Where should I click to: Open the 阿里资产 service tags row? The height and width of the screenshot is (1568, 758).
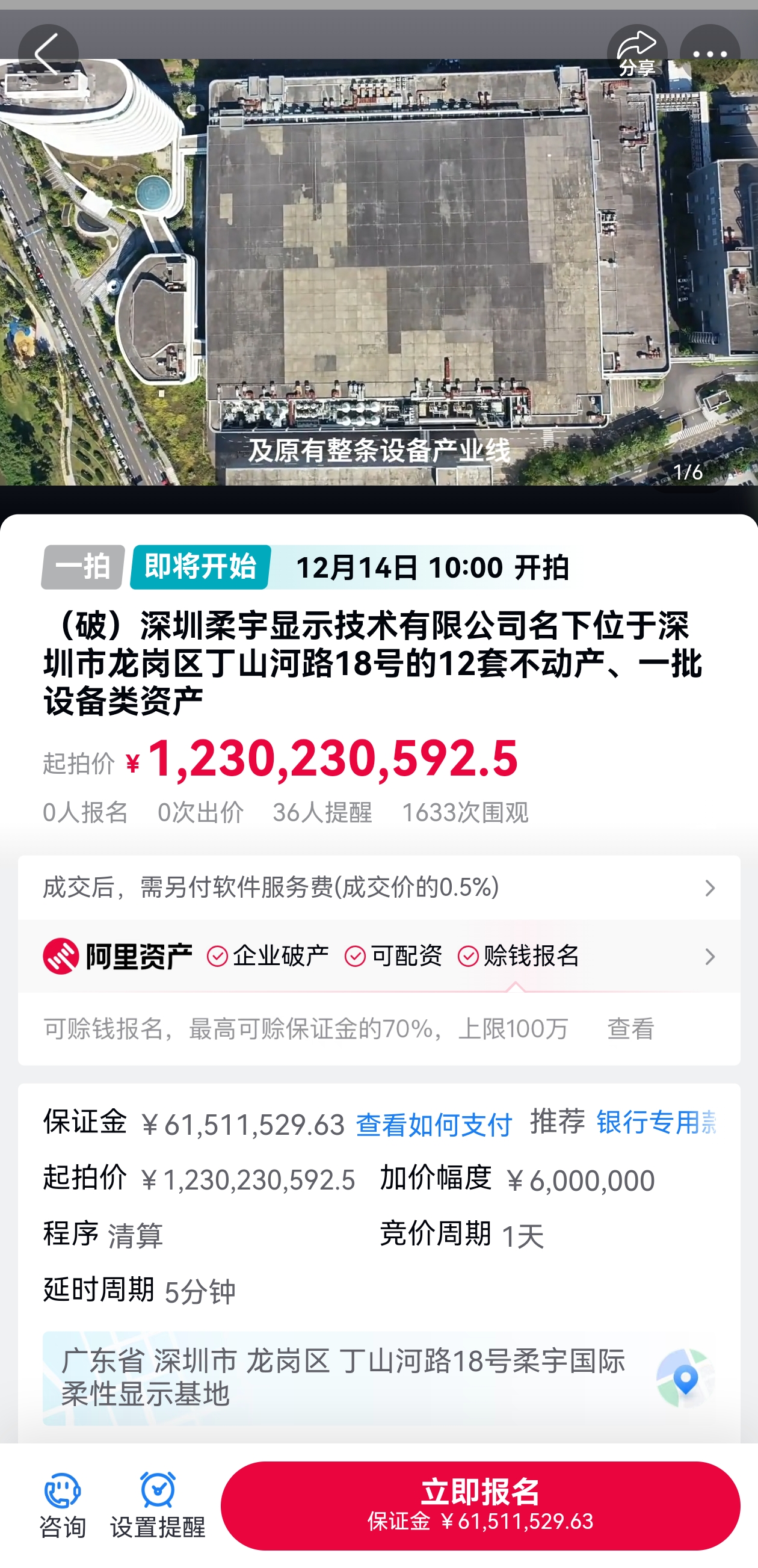pos(378,956)
